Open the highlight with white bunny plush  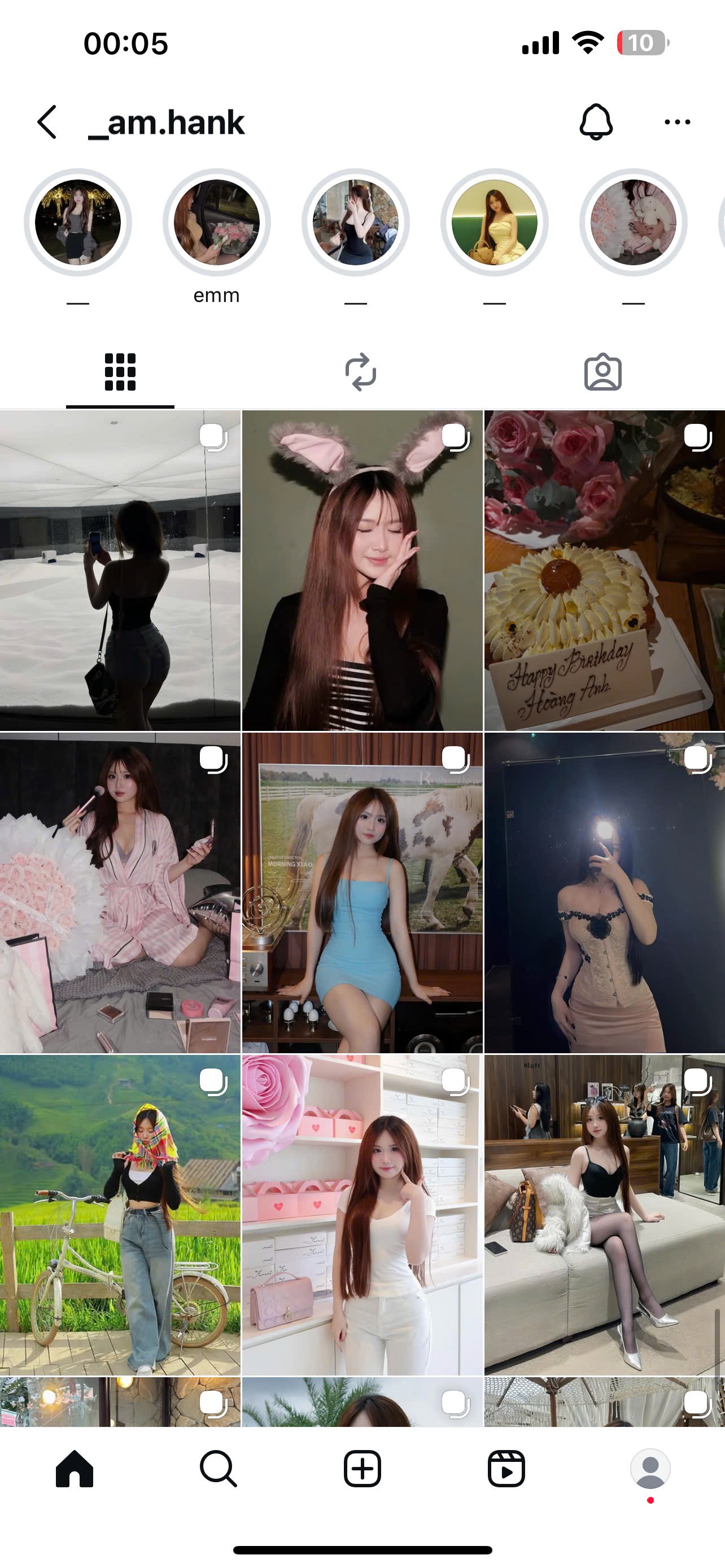[x=633, y=223]
